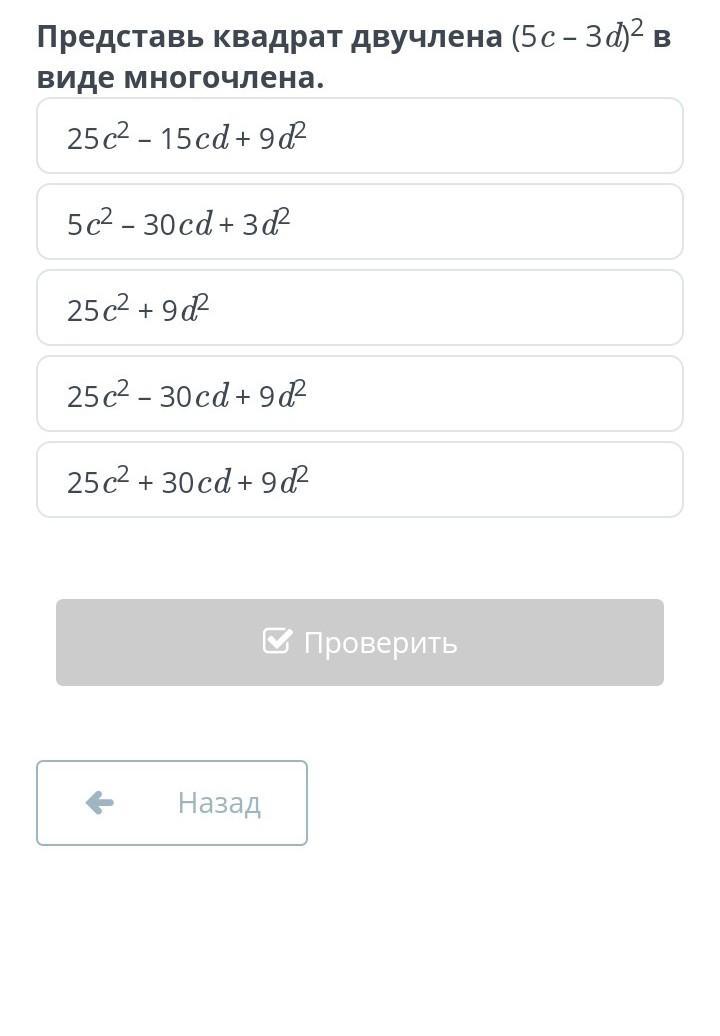Pick the option 25c² + 9d²
720x1036 pixels.
pos(359,307)
